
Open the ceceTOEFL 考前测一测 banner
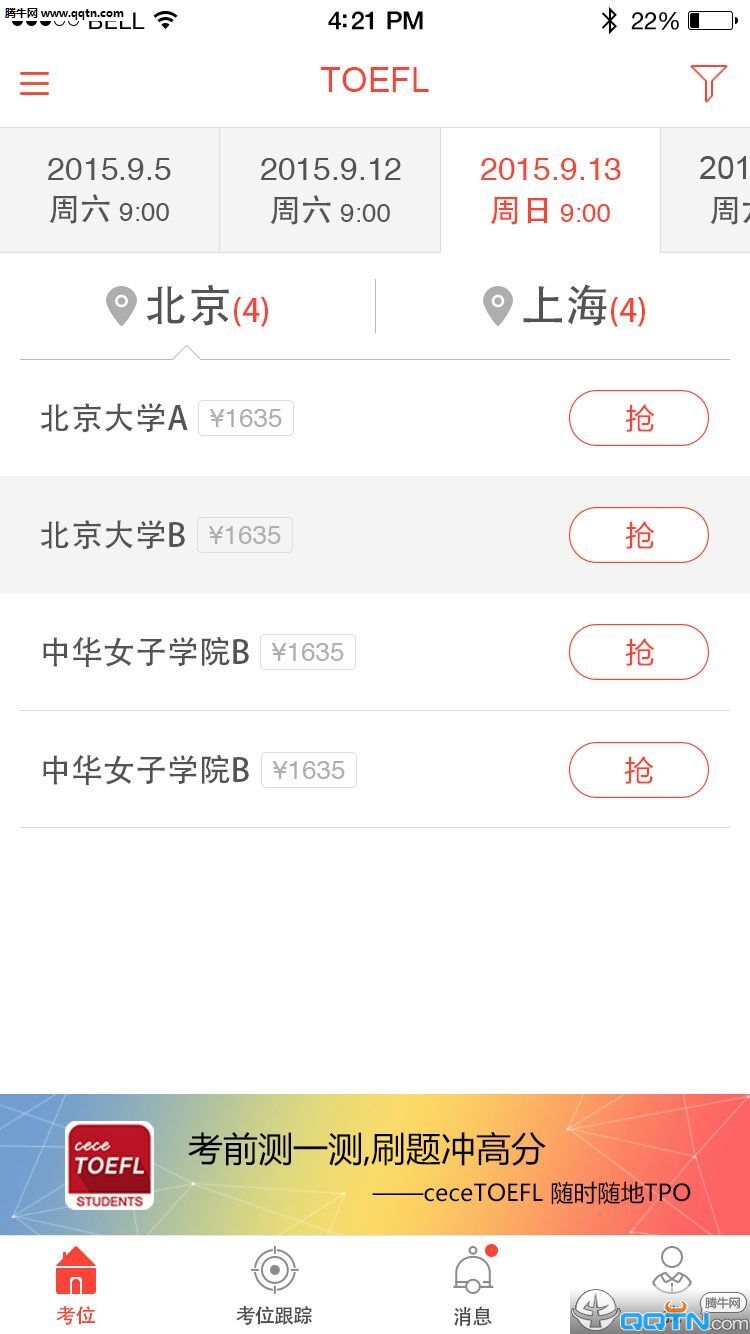375,1165
